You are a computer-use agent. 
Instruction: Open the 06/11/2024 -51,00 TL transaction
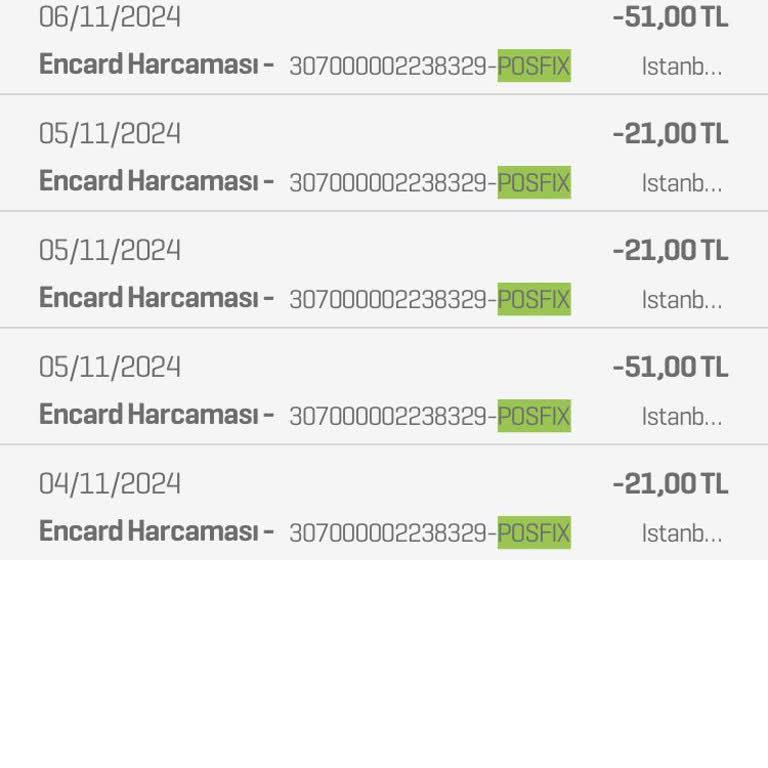point(384,44)
